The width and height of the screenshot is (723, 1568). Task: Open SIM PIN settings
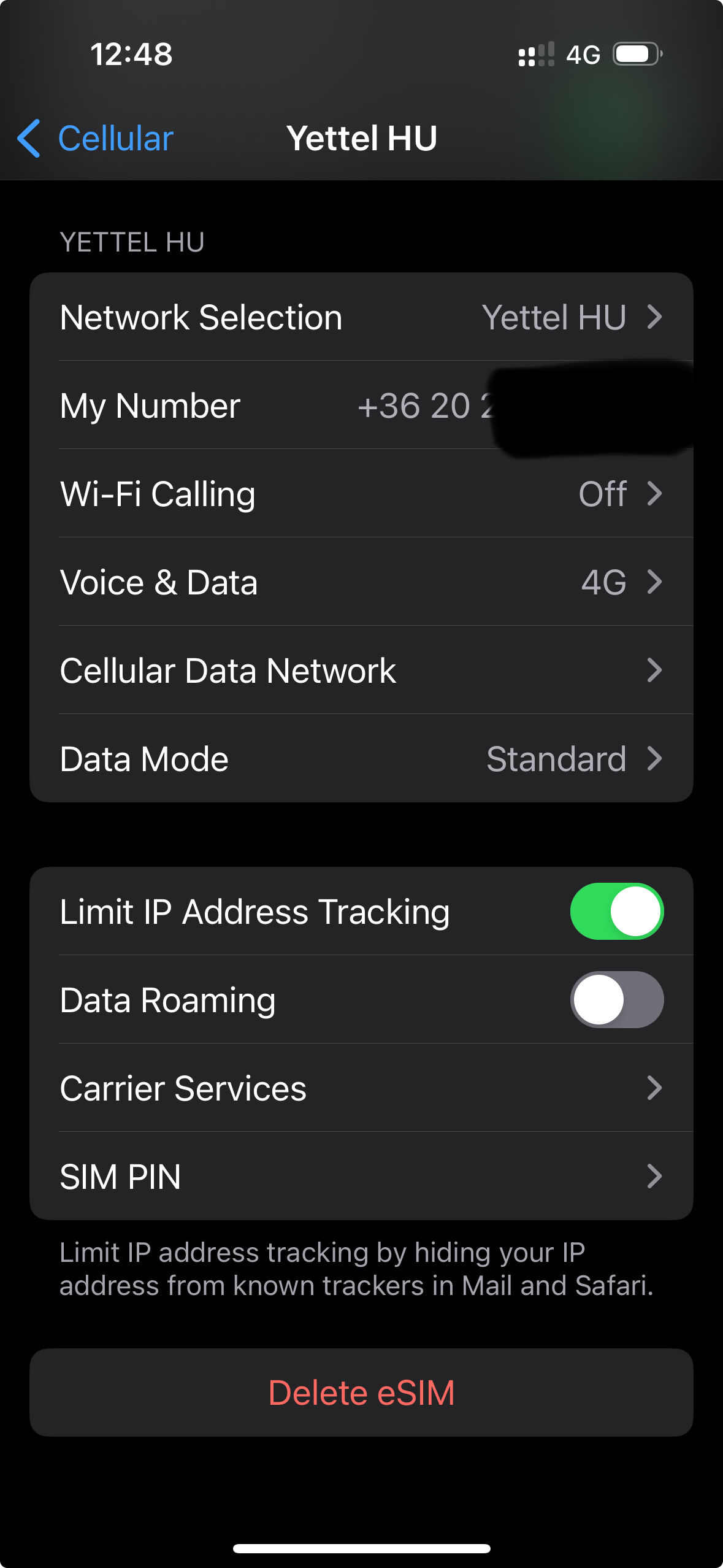(x=361, y=1176)
